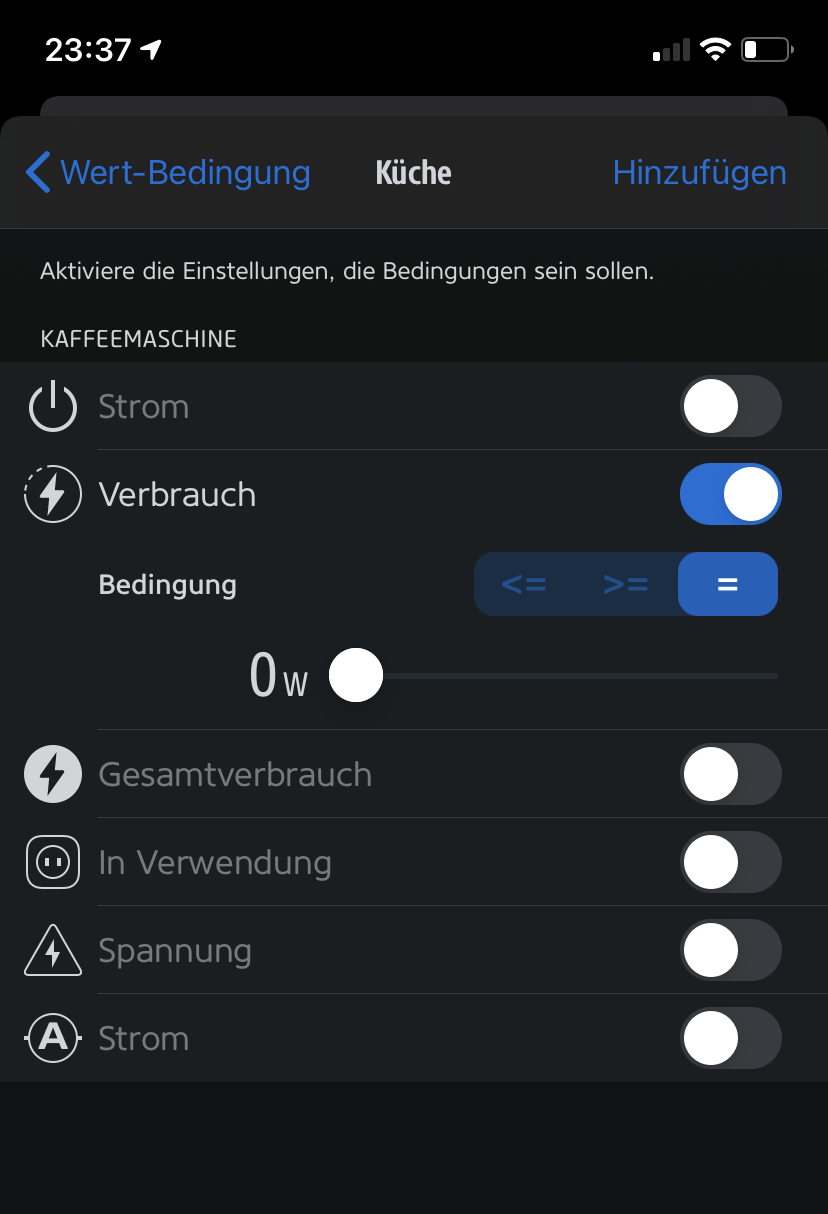Toggle the Spannung condition on
828x1214 pixels.
730,951
